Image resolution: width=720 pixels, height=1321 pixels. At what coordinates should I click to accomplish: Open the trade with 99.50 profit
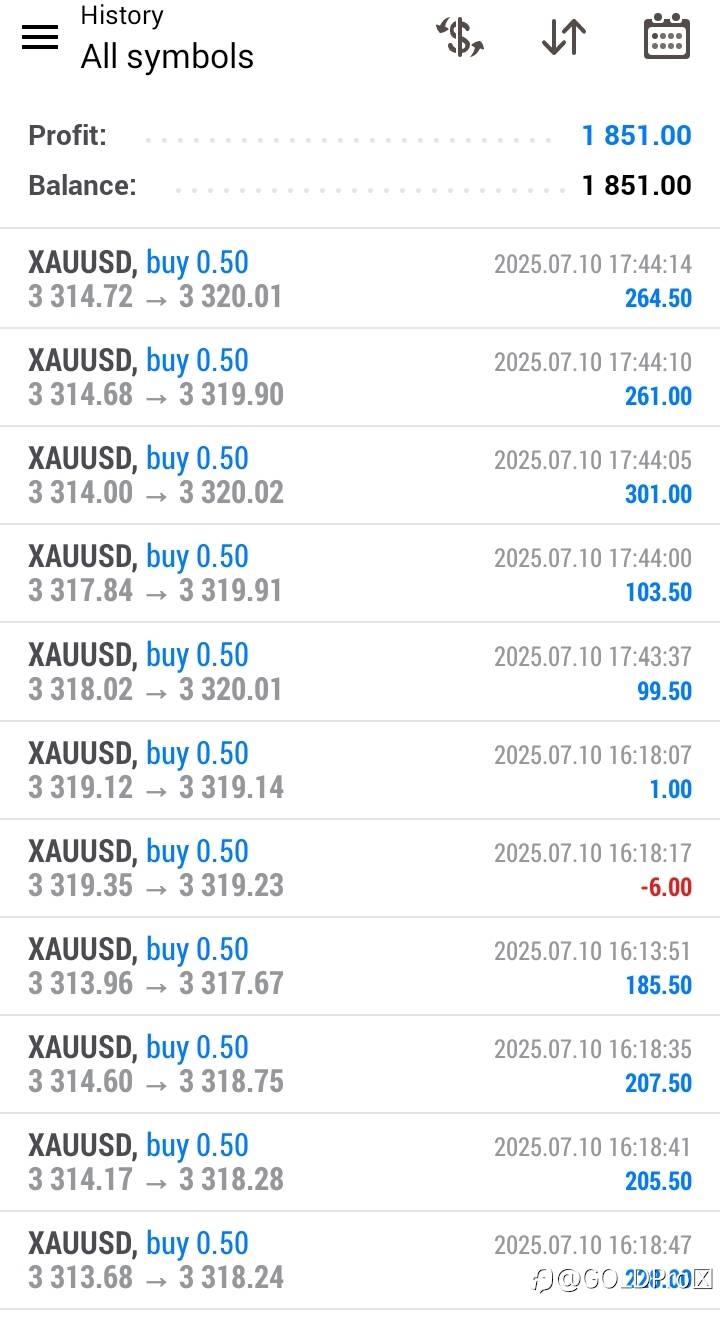coord(360,672)
